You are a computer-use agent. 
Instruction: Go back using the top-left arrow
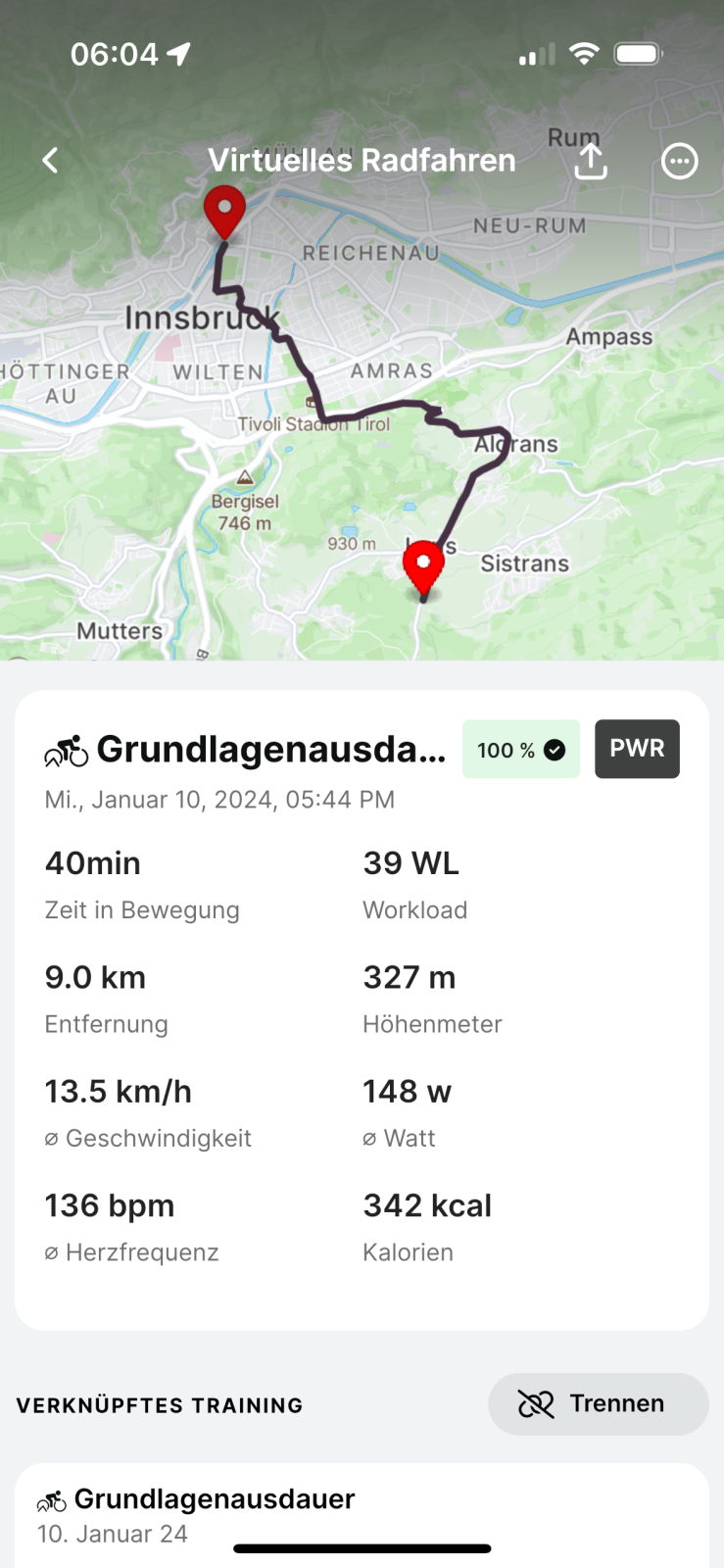pyautogui.click(x=51, y=161)
